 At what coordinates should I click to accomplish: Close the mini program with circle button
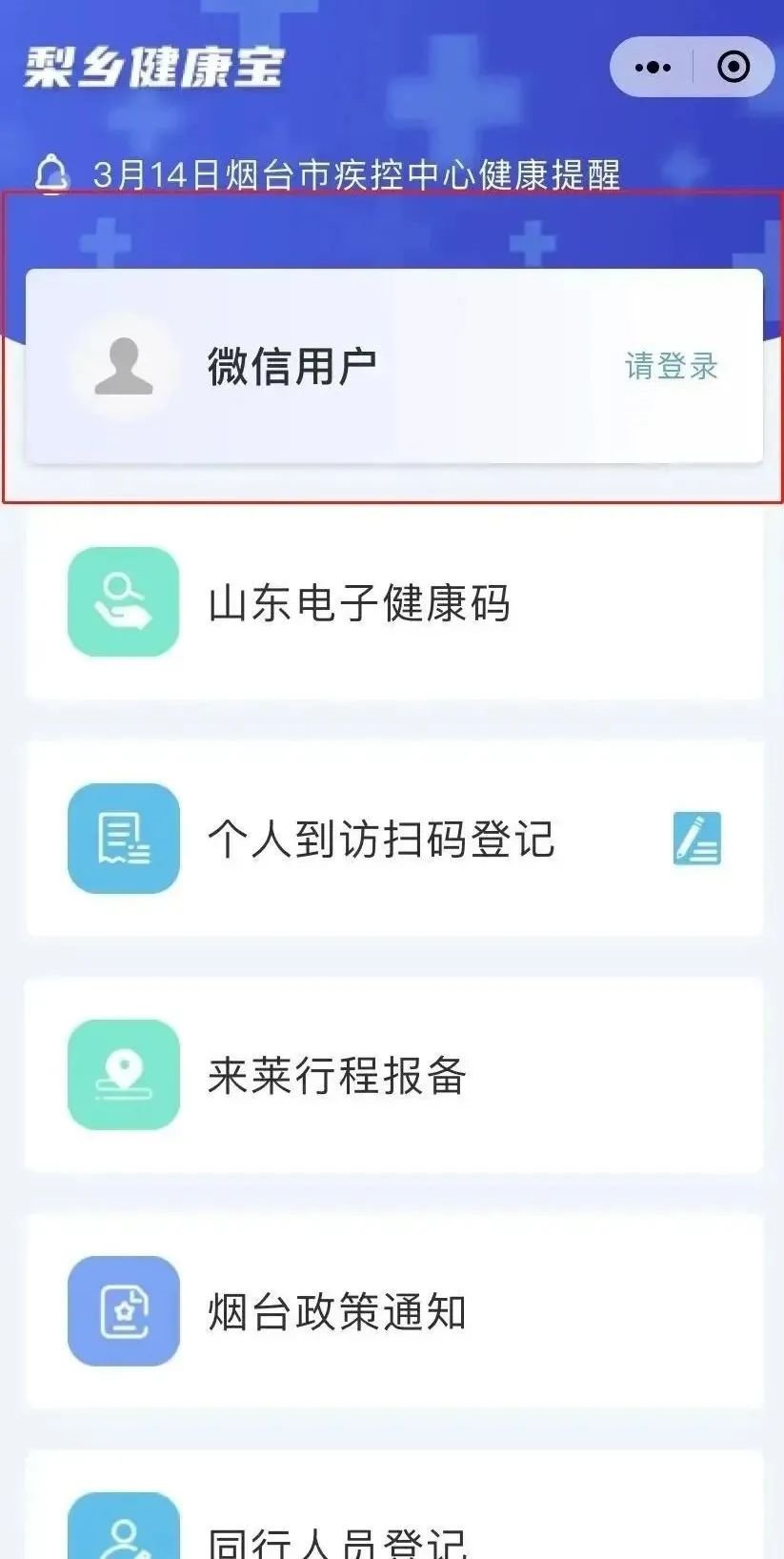[x=733, y=68]
